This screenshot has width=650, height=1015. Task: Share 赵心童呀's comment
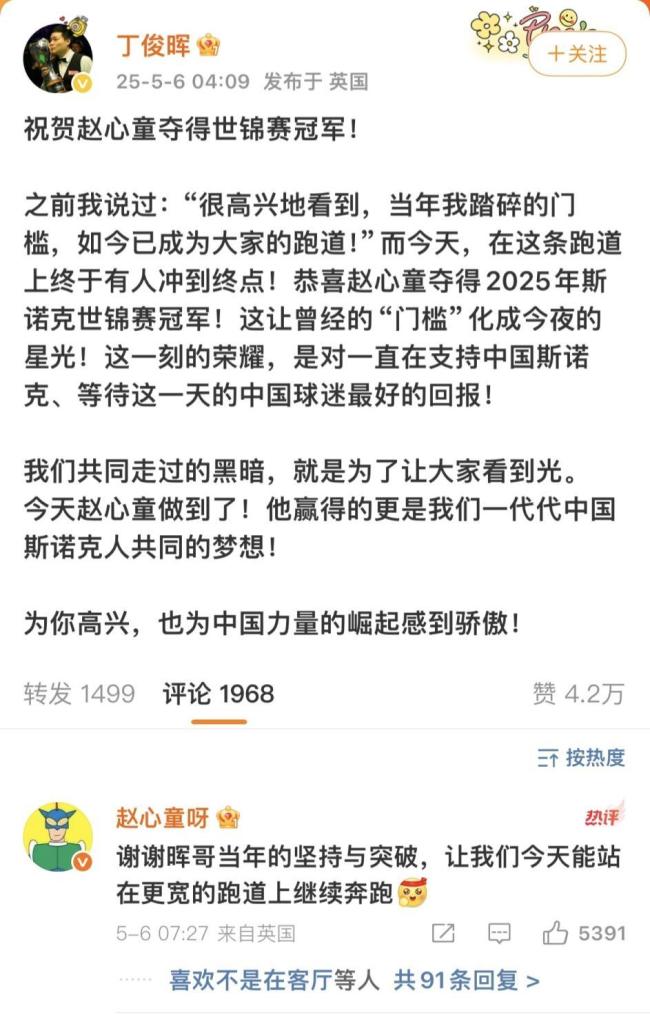point(443,933)
